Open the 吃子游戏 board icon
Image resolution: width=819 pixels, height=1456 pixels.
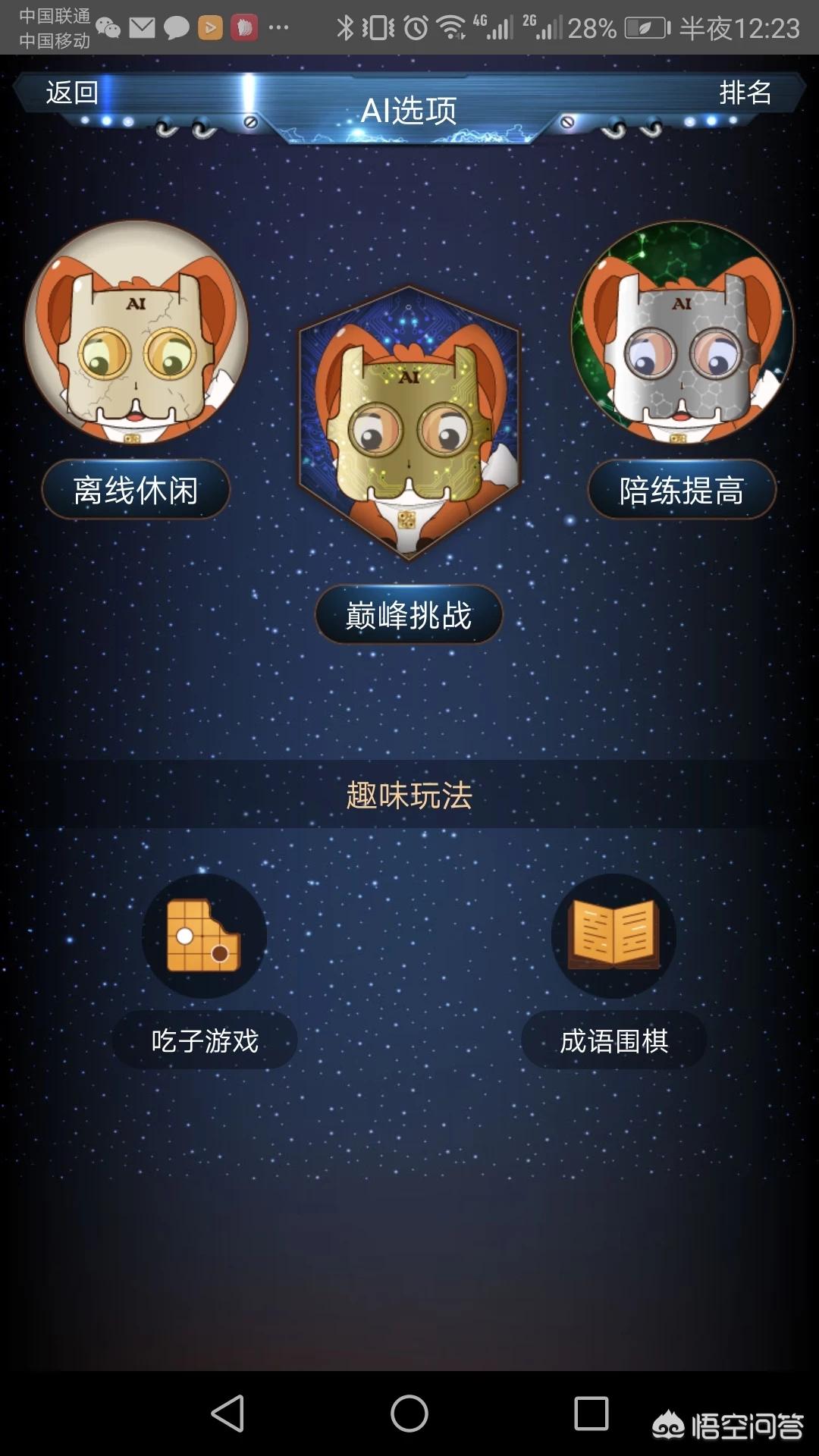(204, 935)
